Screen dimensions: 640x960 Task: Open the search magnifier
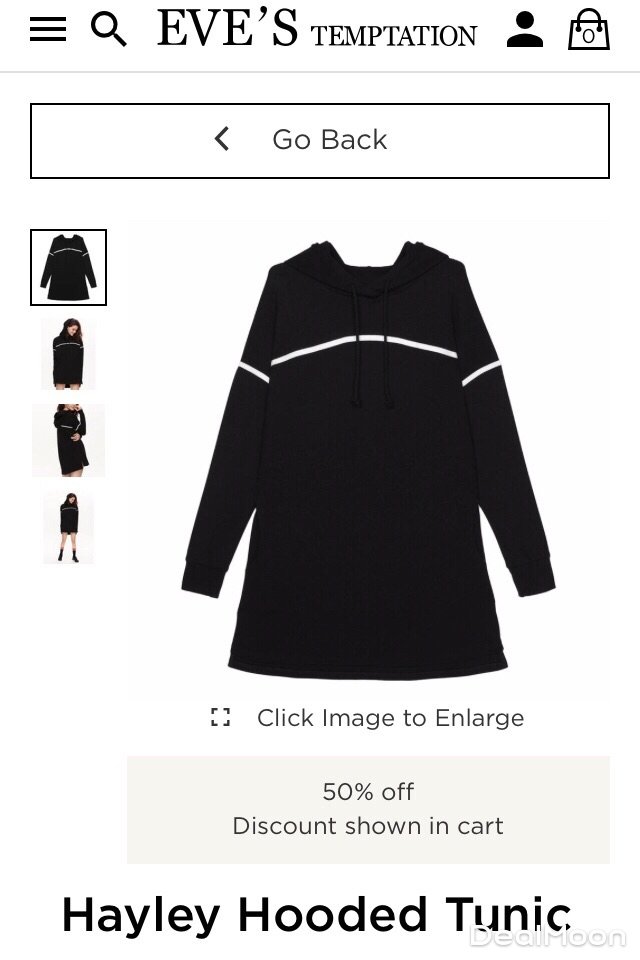click(108, 30)
